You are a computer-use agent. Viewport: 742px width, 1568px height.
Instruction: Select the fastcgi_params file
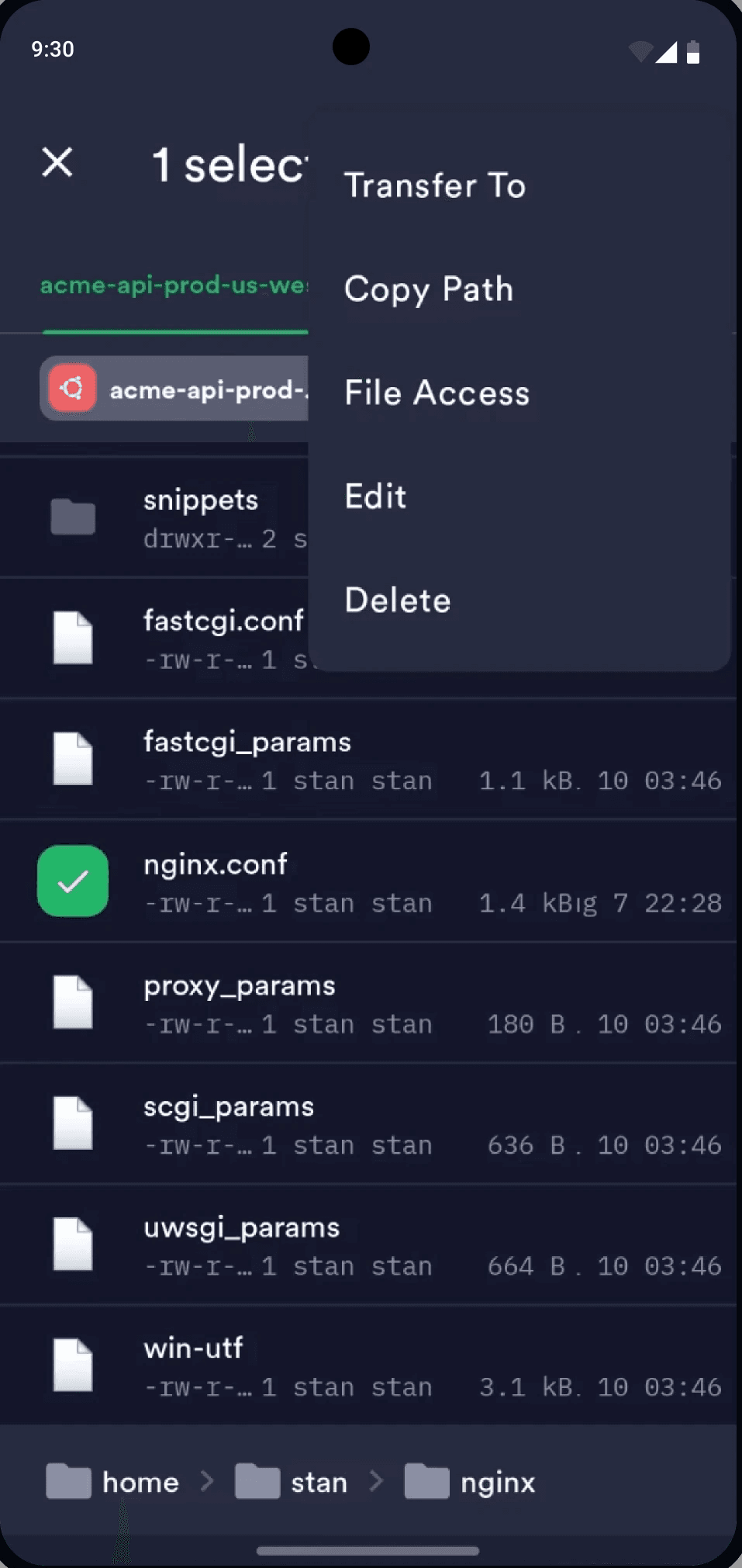368,760
